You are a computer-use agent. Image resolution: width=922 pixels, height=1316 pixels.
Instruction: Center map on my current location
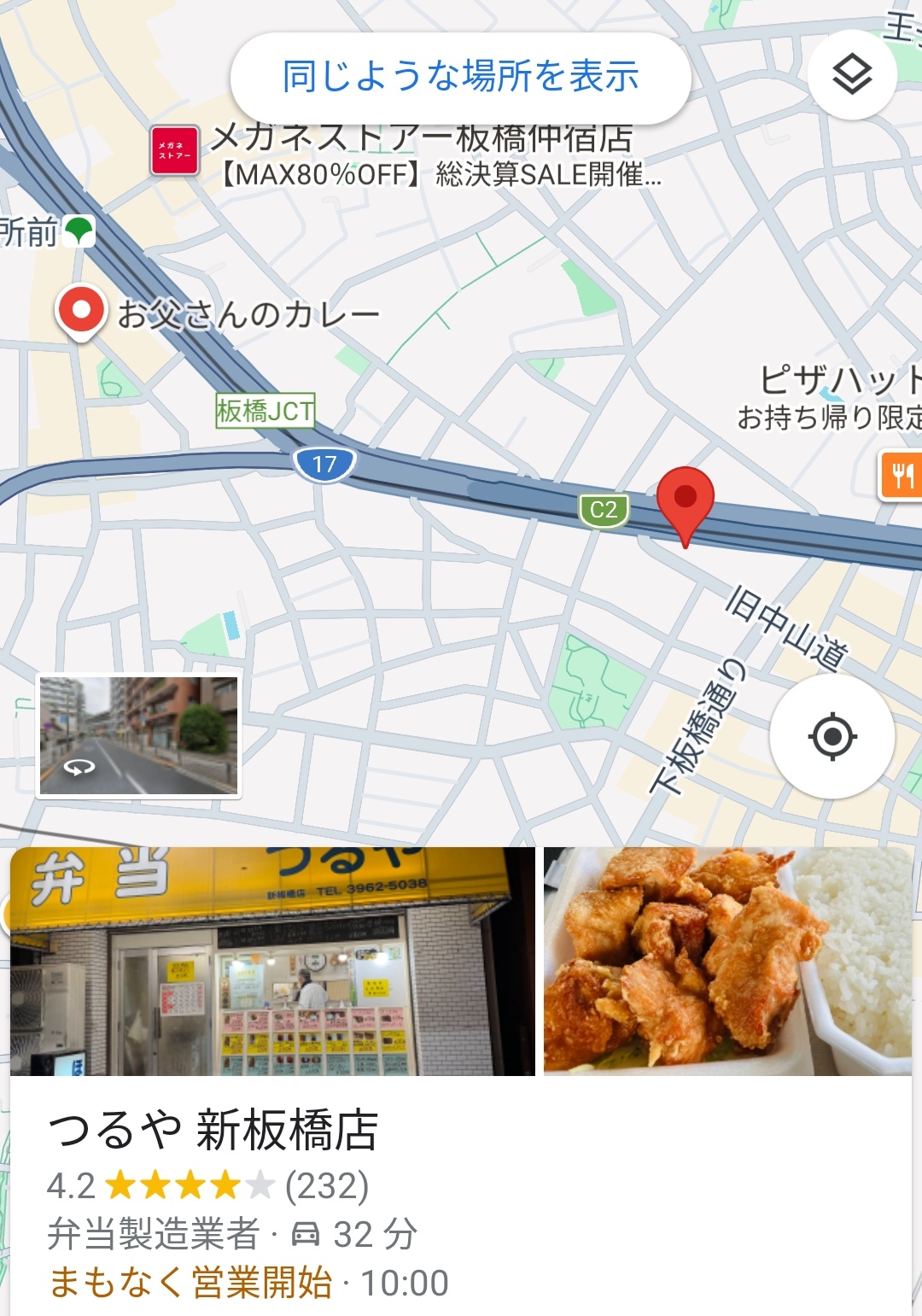pos(832,736)
